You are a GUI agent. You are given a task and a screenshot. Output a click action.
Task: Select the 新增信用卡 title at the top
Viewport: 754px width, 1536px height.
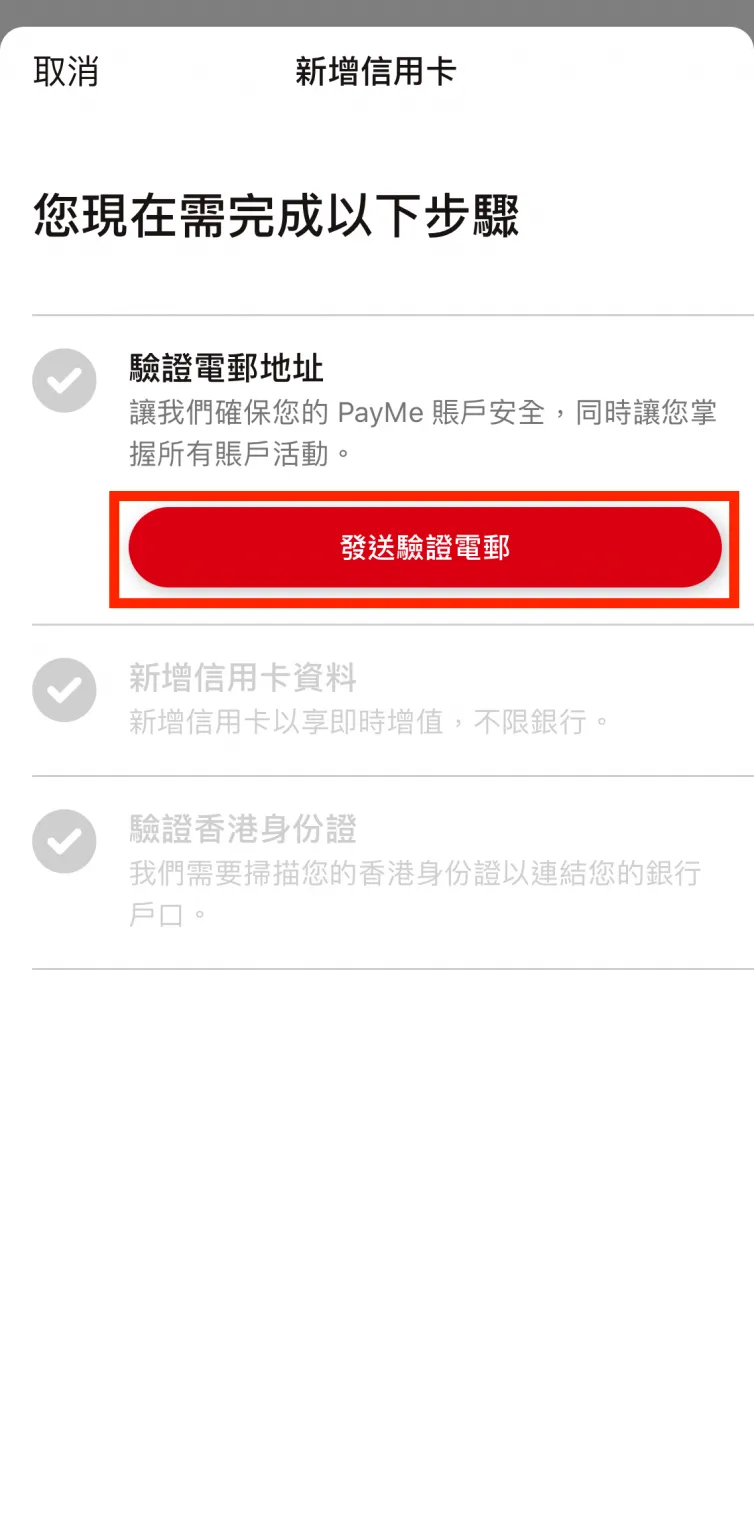click(x=376, y=71)
